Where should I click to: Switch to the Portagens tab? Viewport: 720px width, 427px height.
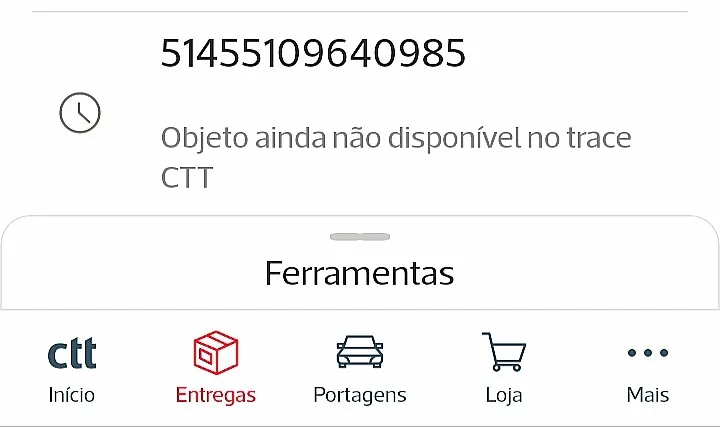pyautogui.click(x=360, y=368)
